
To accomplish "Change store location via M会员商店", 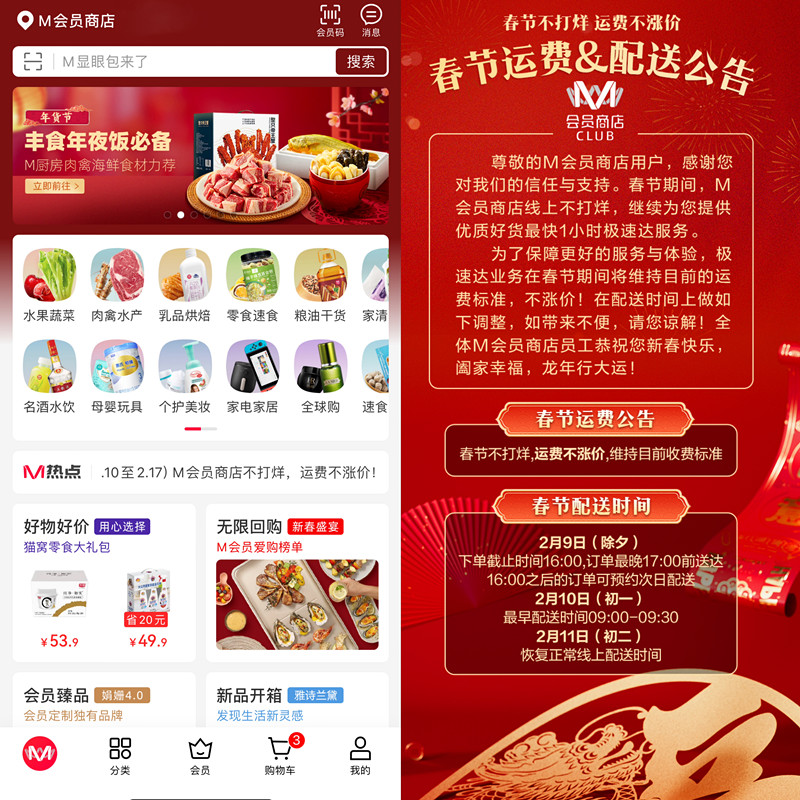I will (x=66, y=20).
